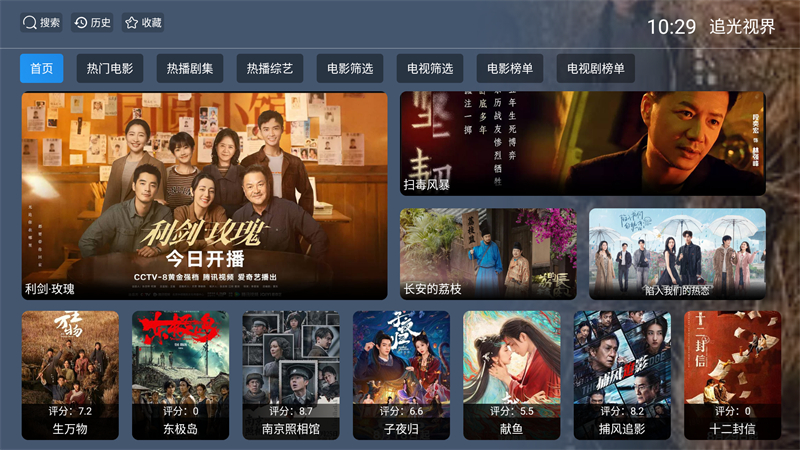The image size is (800, 450).
Task: Open 长安的荔枝 card
Action: pos(488,253)
